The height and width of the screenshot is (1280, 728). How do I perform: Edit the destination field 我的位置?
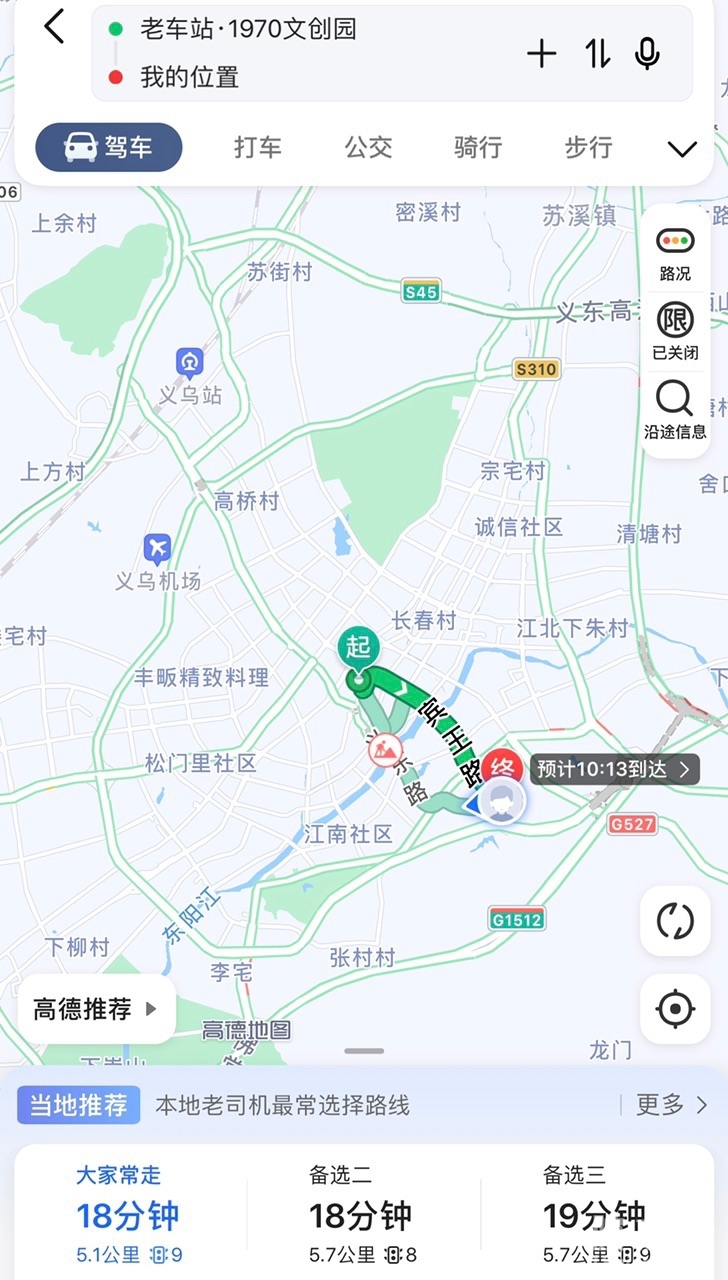coord(190,77)
